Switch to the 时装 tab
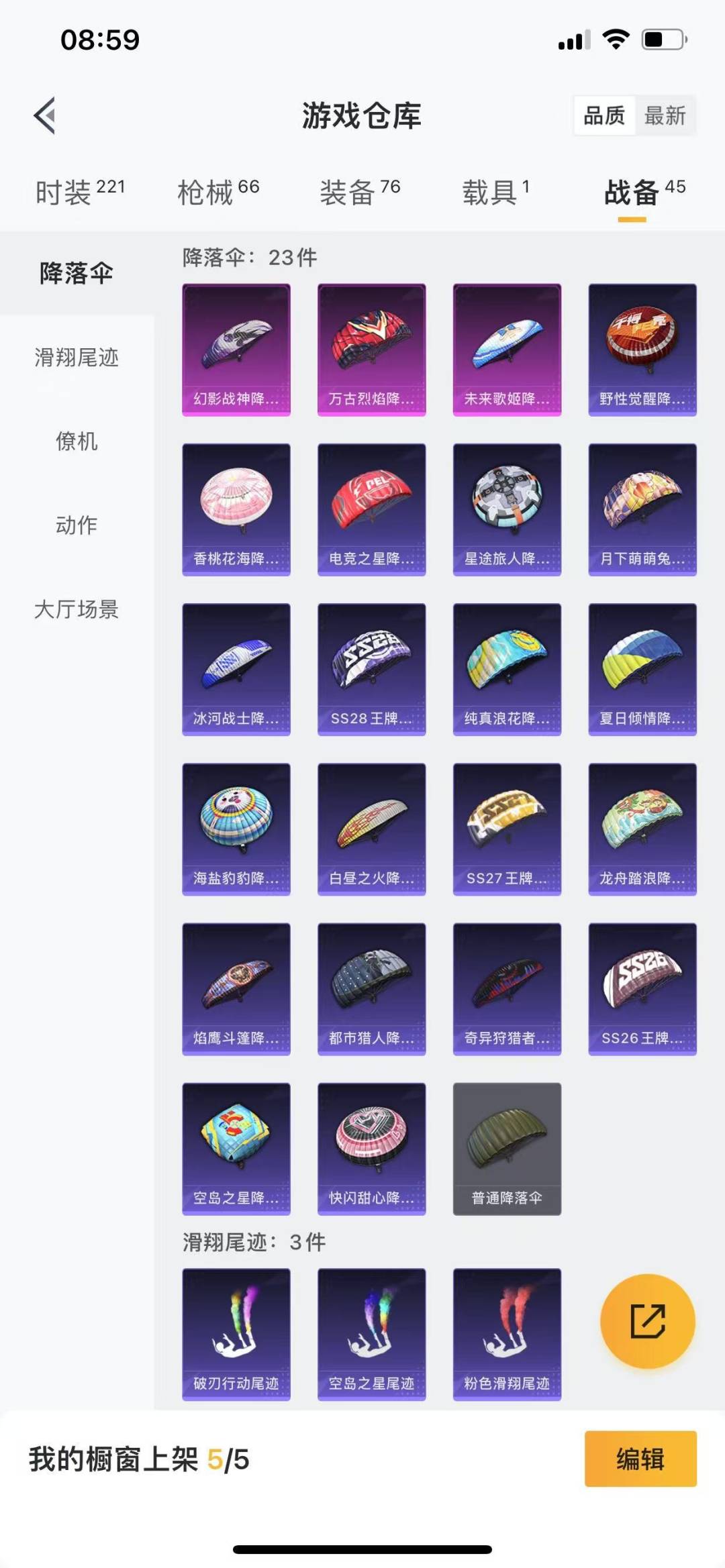The image size is (725, 1568). (x=80, y=193)
